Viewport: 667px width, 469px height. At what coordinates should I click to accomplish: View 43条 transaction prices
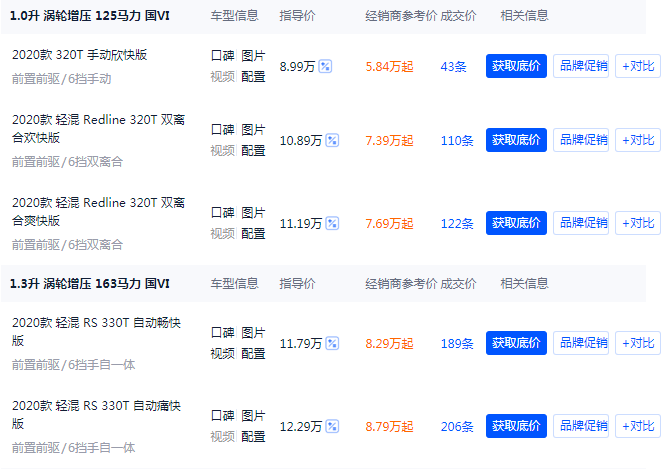(x=454, y=66)
